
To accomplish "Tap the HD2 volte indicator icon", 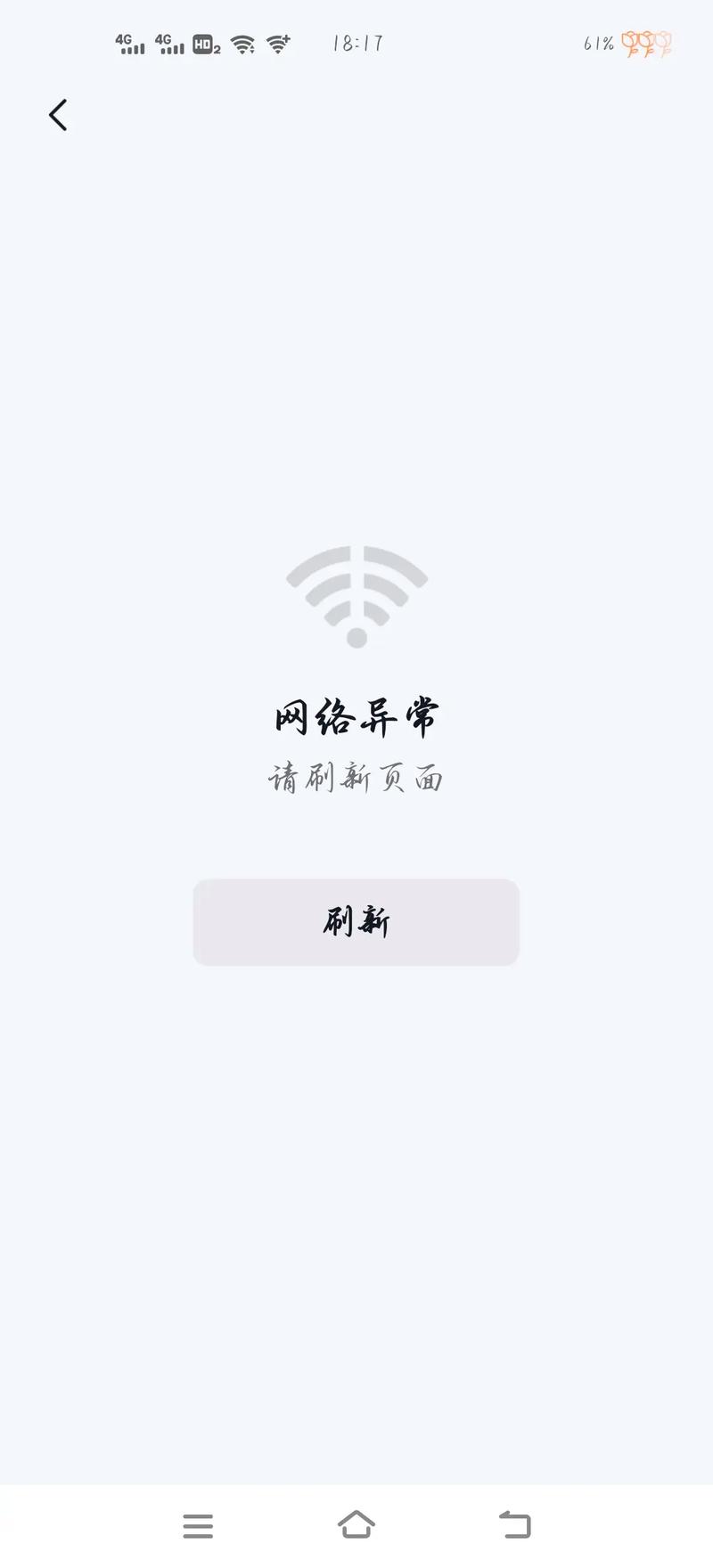I will coord(206,43).
